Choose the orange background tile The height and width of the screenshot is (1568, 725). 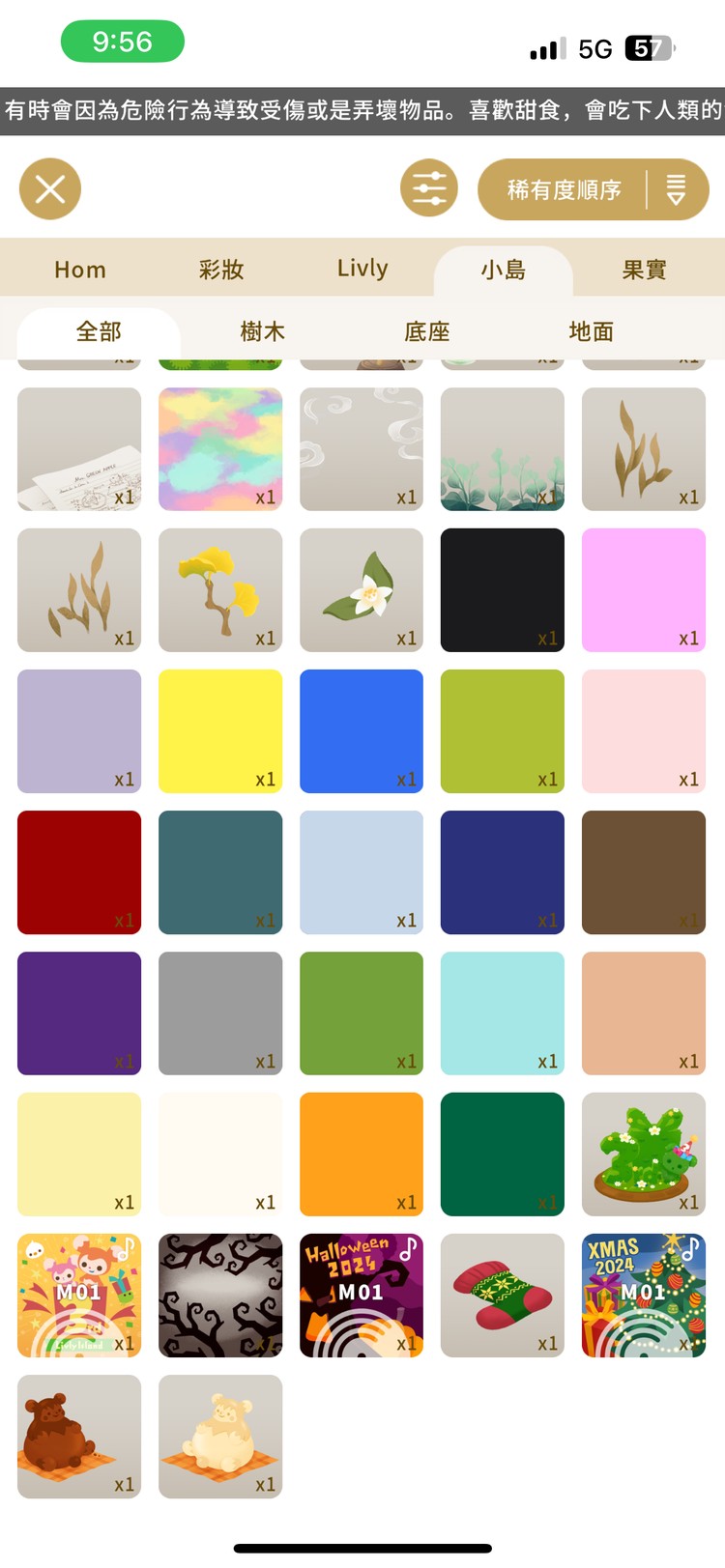362,1155
